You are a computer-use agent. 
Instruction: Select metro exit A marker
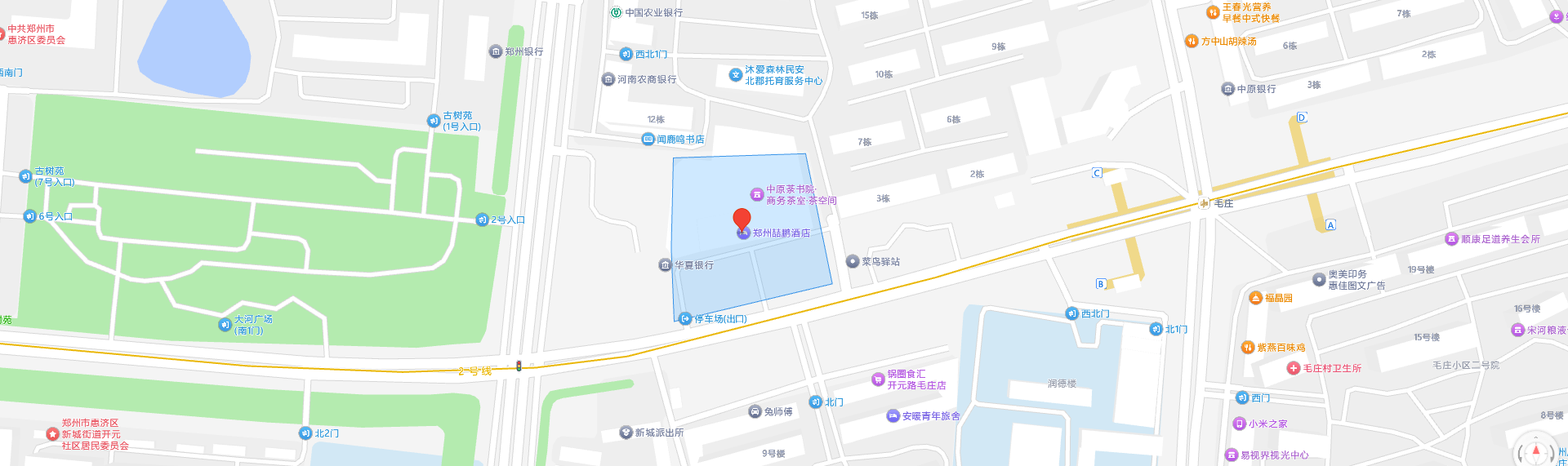click(1330, 225)
